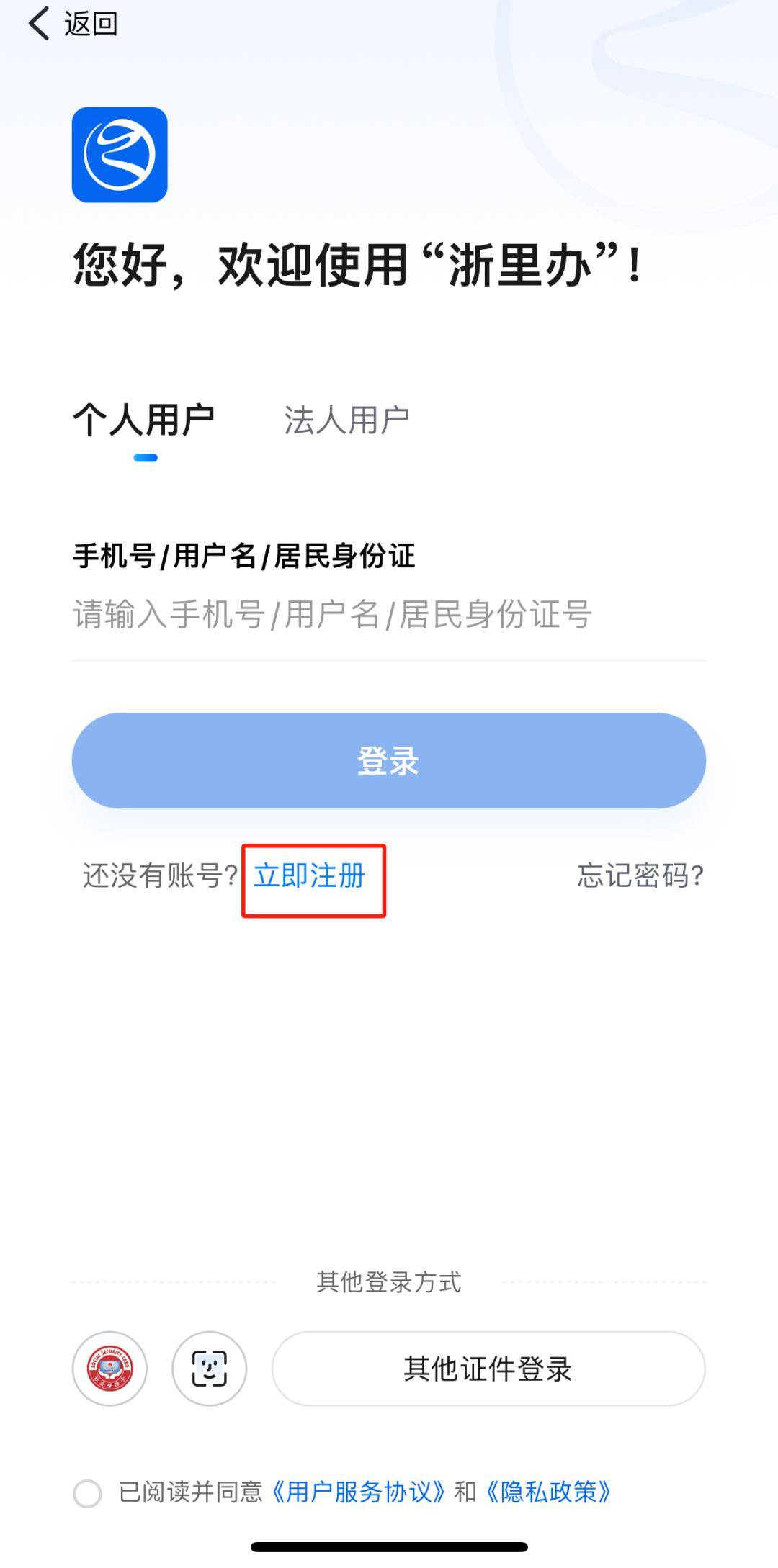Tap the 登录 button
Viewport: 778px width, 1568px height.
(388, 761)
